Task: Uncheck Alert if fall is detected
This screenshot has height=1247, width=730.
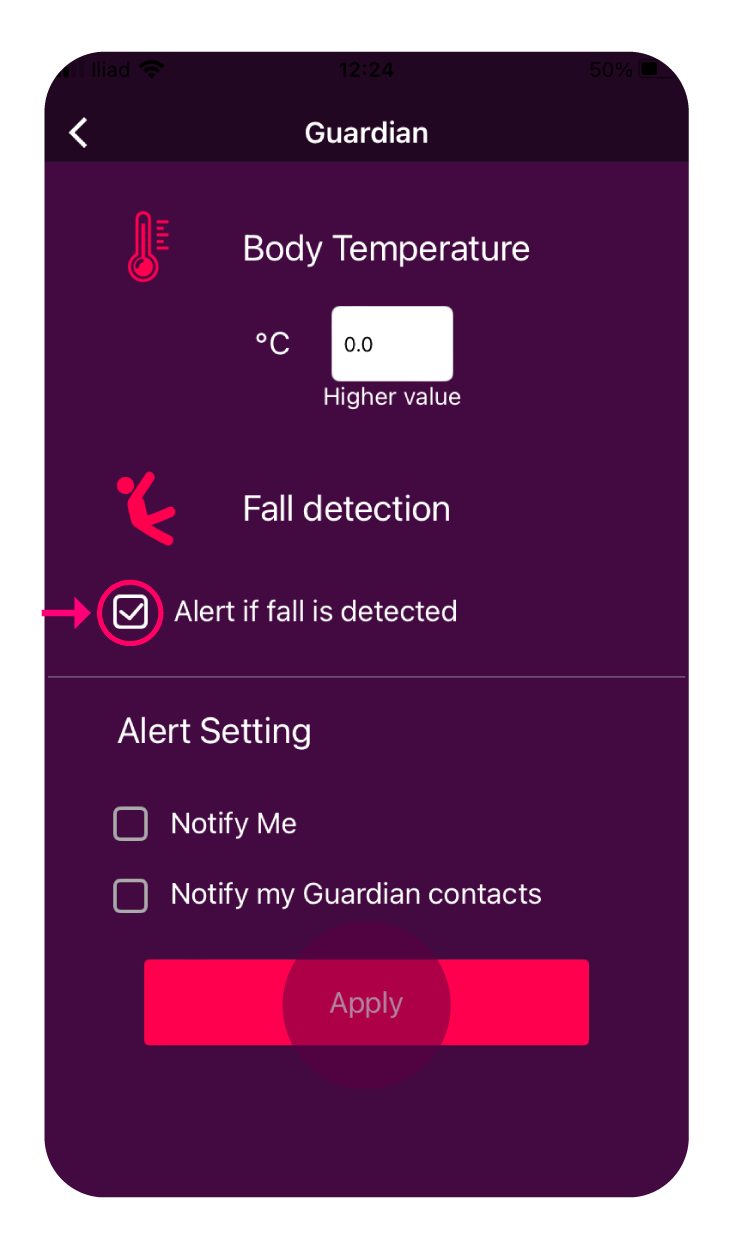Action: pos(131,612)
